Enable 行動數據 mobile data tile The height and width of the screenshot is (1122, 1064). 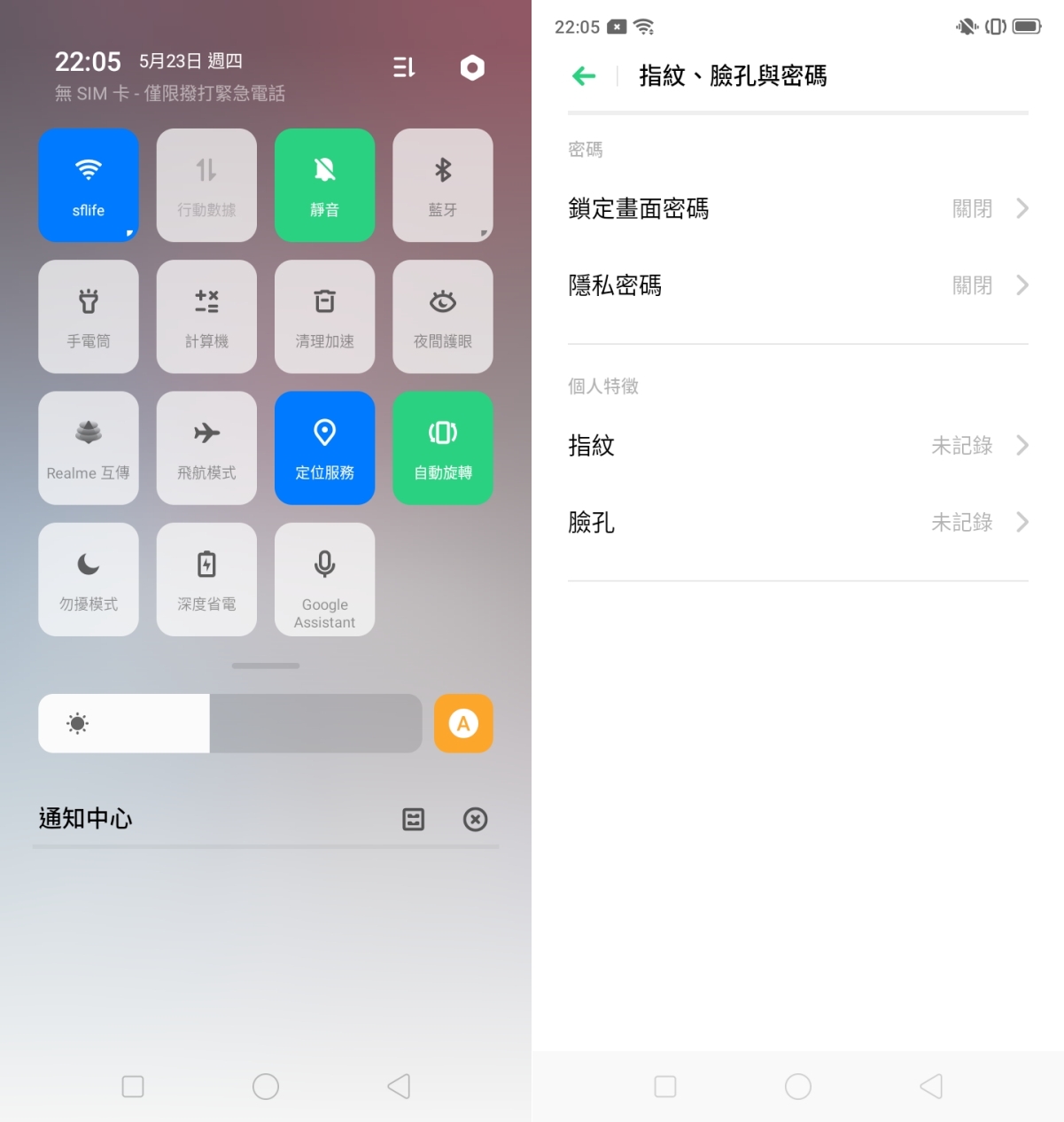tap(206, 184)
